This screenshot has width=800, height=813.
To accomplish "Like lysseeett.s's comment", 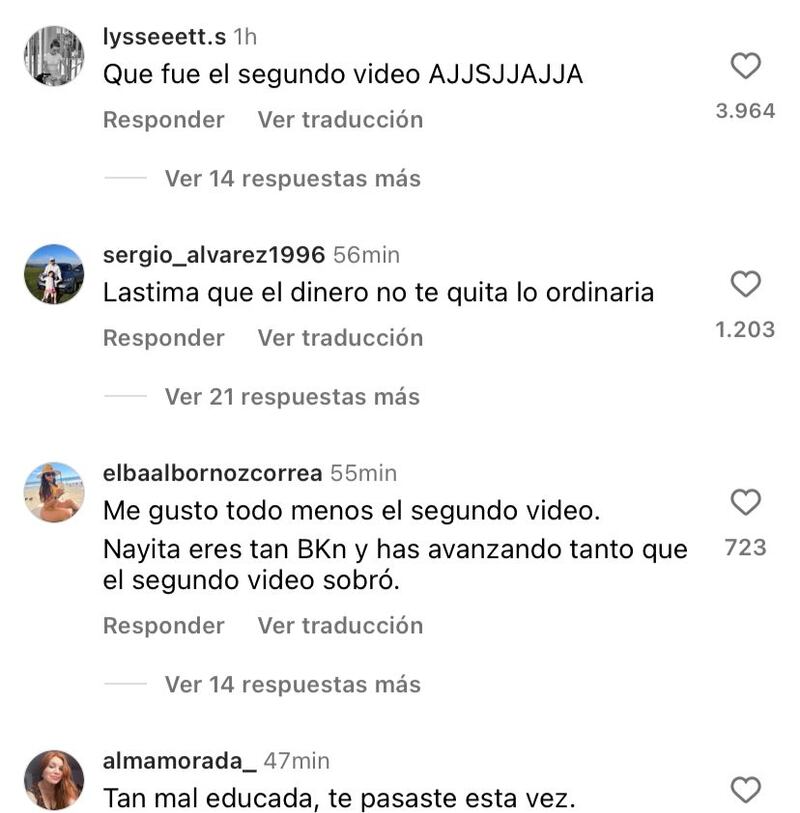I will [746, 67].
